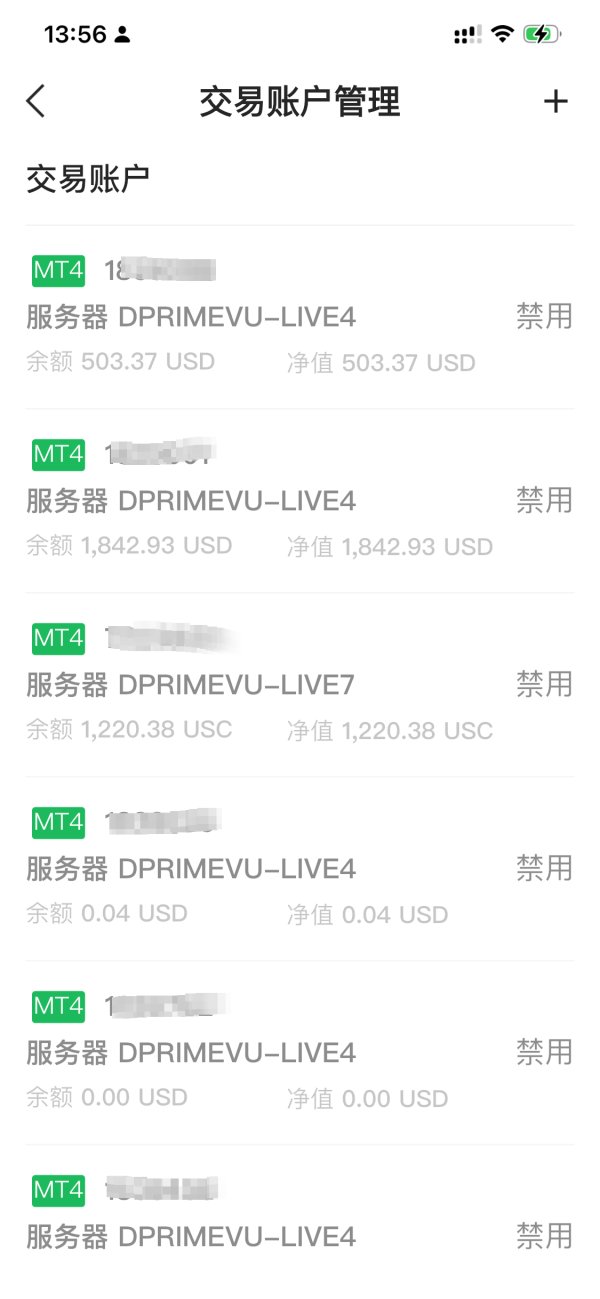
Task: Disable the DPRIMEVU-LIVE7 account
Action: [544, 684]
